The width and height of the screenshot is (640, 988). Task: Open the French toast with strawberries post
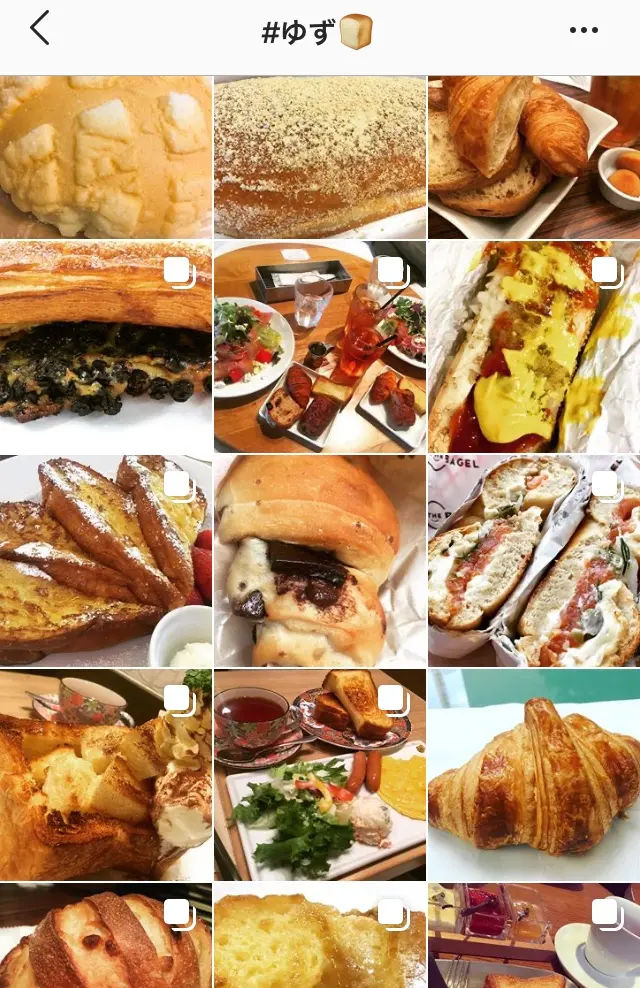[105, 560]
